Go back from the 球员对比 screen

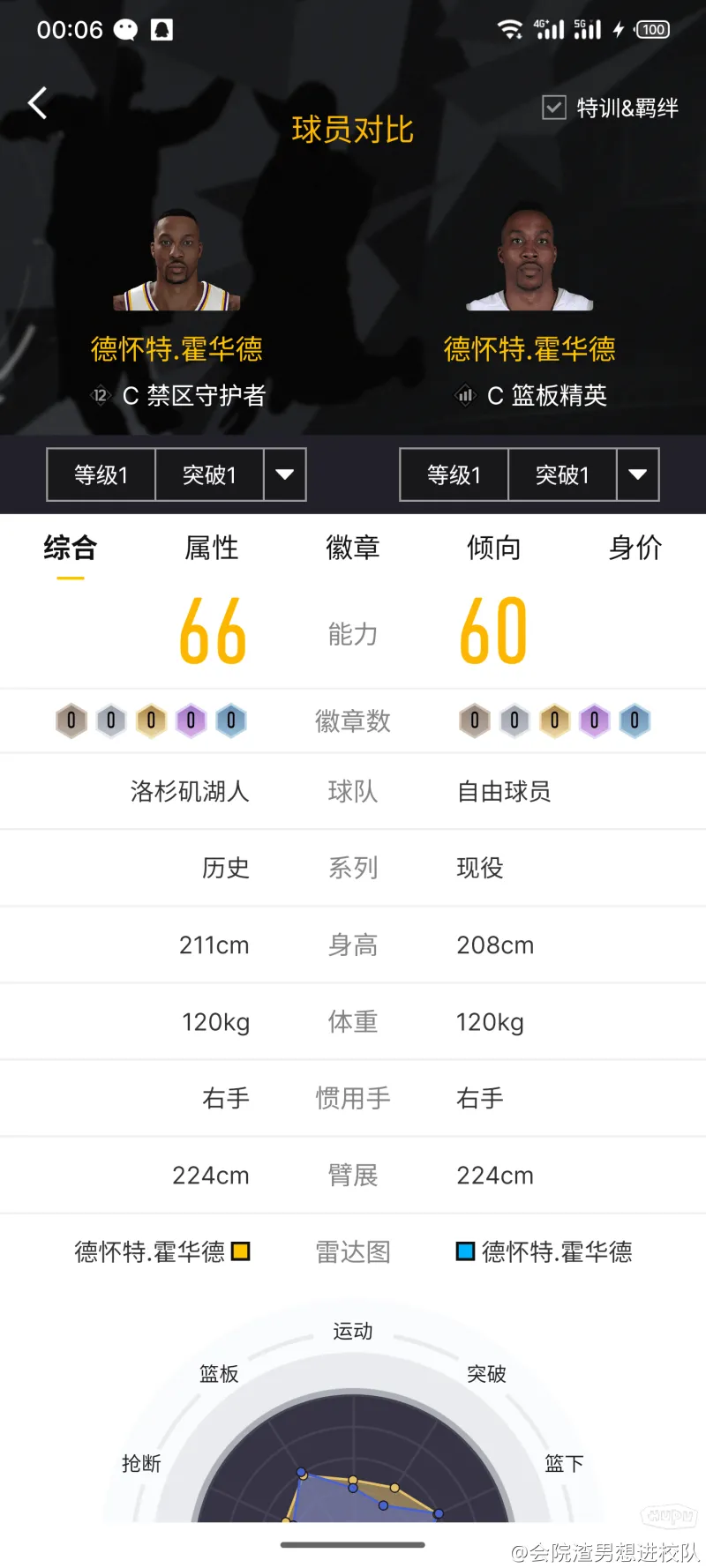pos(37,104)
